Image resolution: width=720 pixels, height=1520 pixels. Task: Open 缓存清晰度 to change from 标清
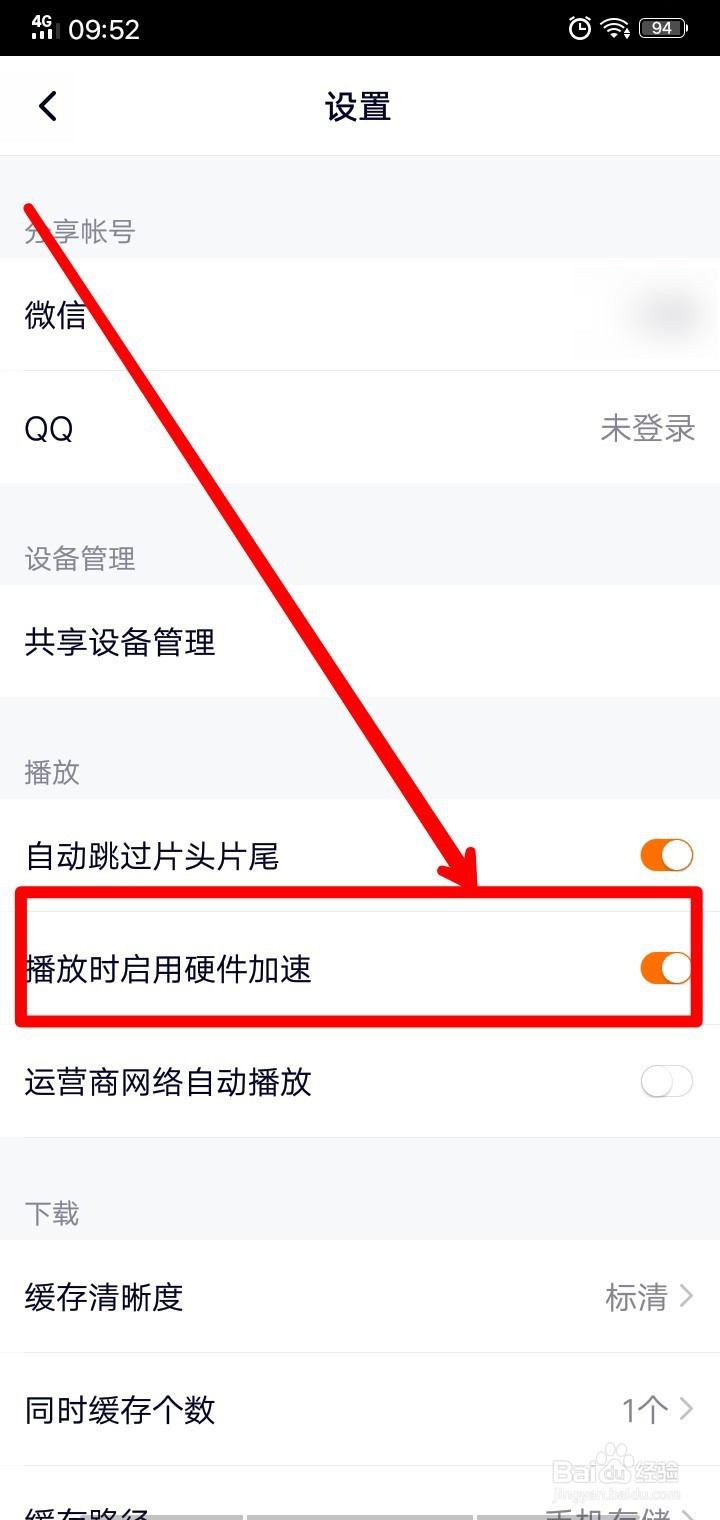click(360, 1297)
